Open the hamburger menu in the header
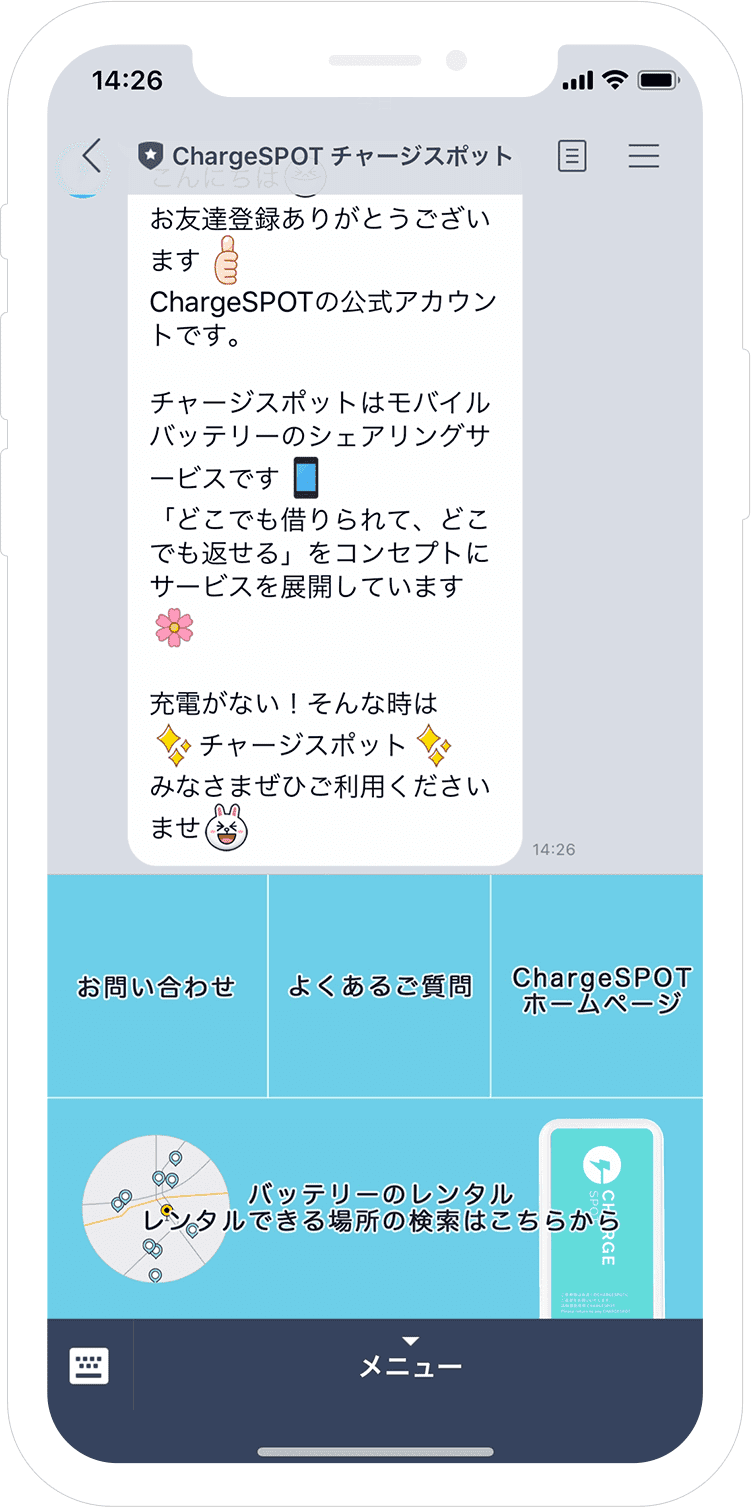This screenshot has height=1507, width=751. pyautogui.click(x=643, y=156)
